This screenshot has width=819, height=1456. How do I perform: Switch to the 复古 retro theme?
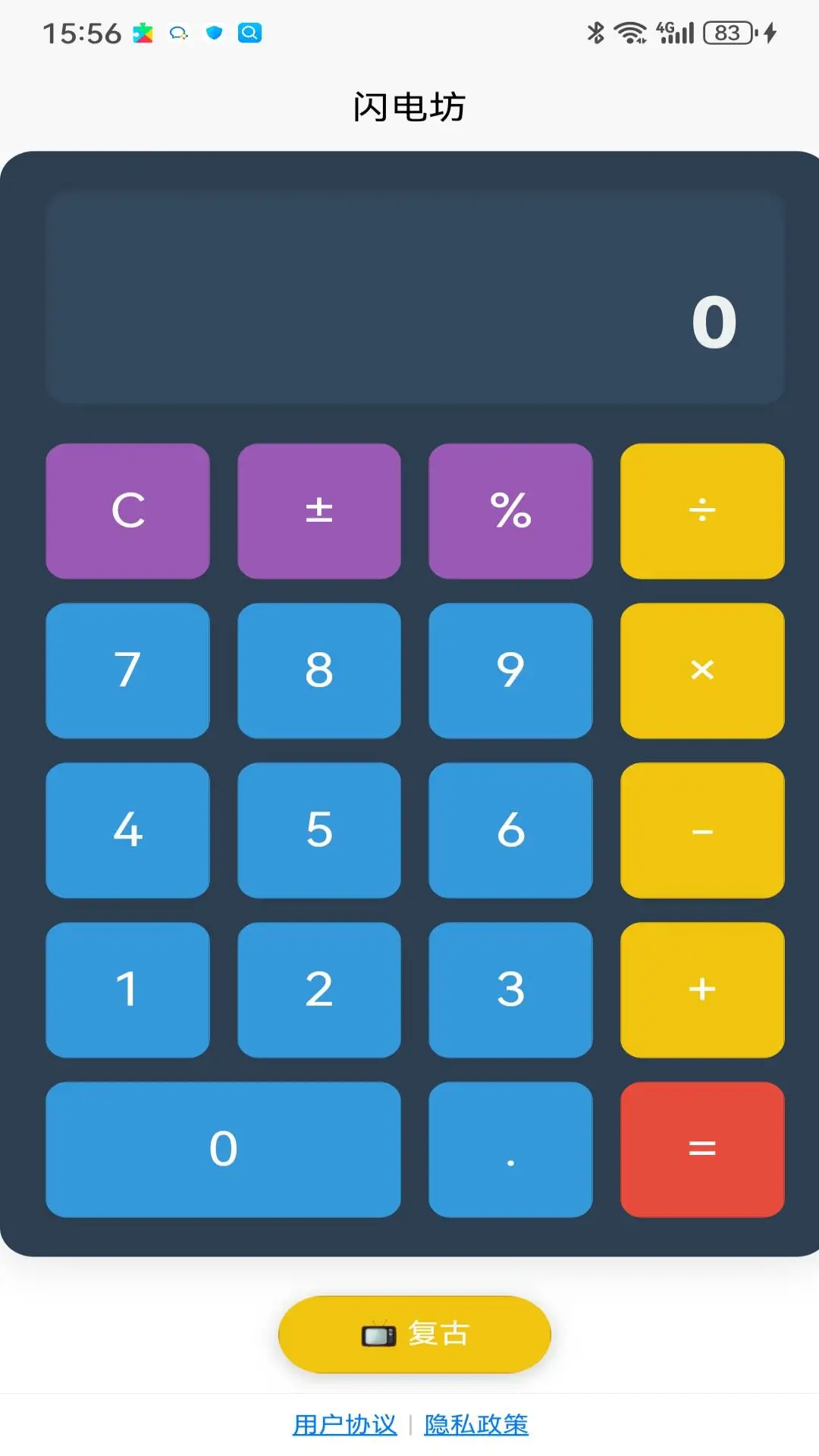(x=414, y=1334)
